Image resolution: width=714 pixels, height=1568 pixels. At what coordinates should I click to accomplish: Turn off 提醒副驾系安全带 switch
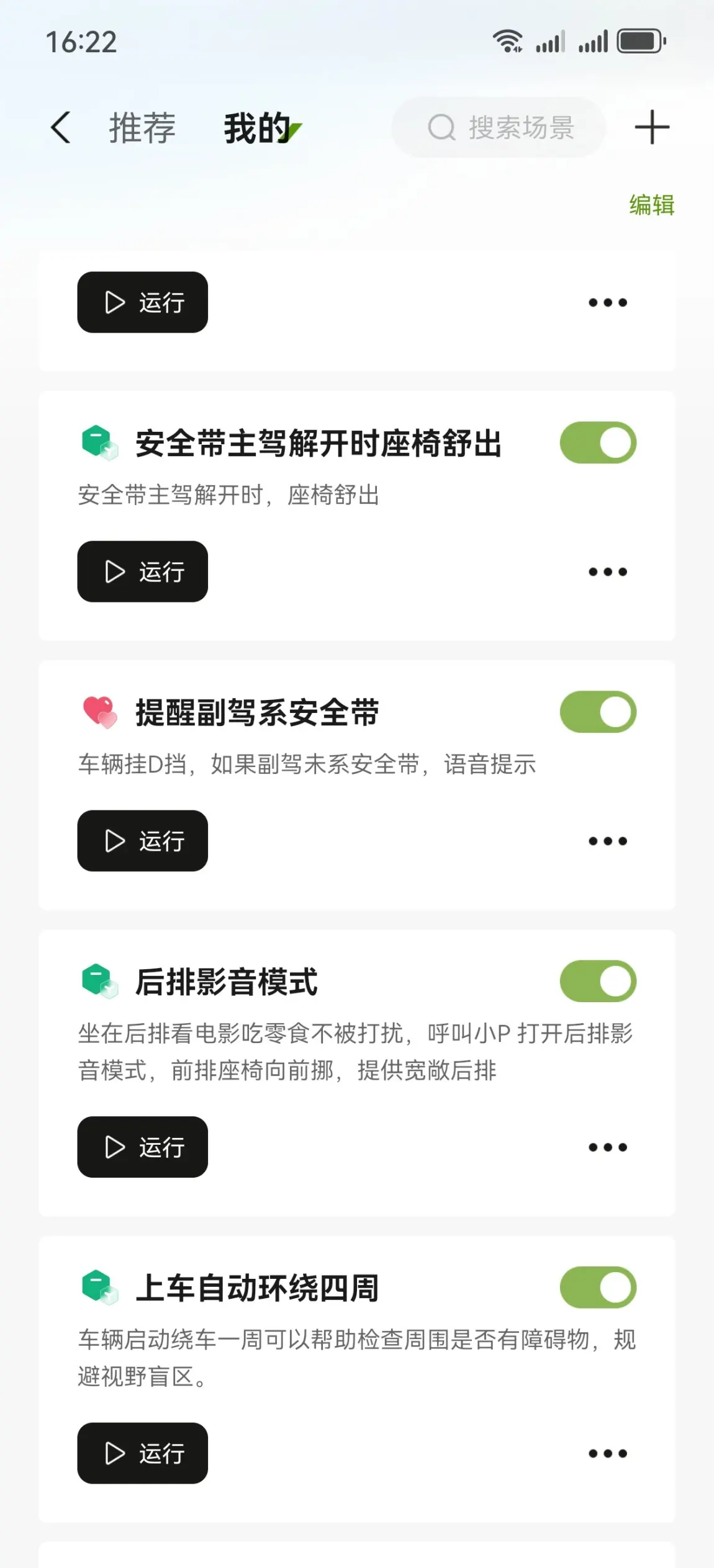coord(598,712)
